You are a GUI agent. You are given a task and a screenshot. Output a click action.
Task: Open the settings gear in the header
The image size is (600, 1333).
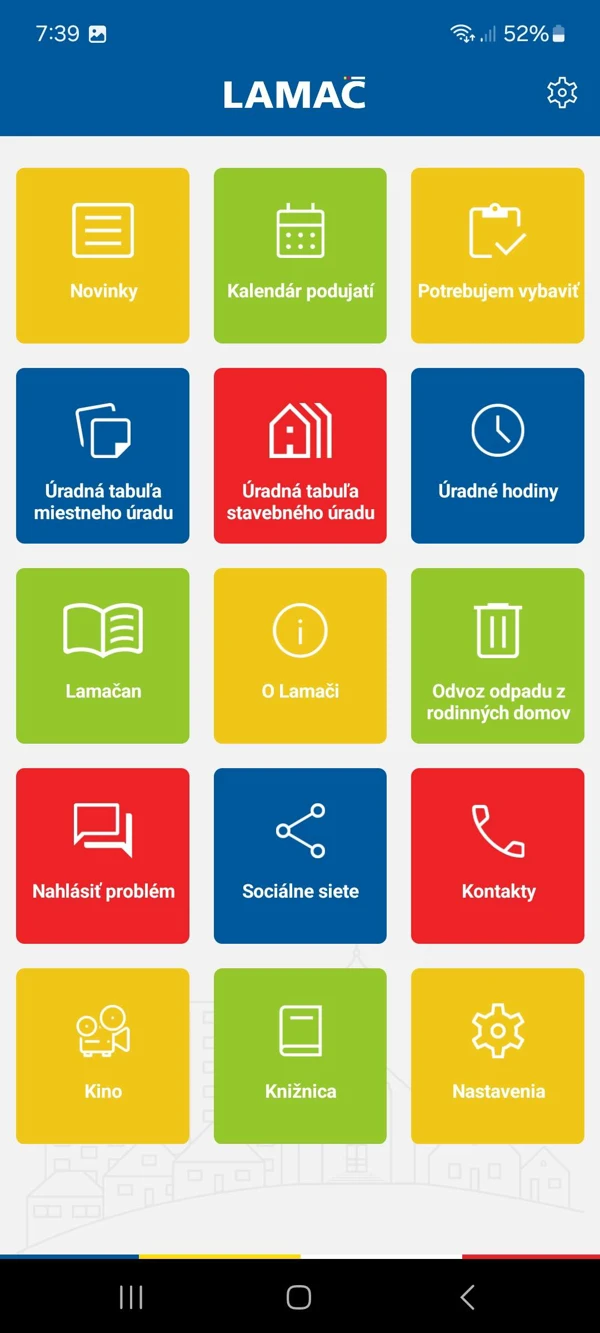point(562,93)
